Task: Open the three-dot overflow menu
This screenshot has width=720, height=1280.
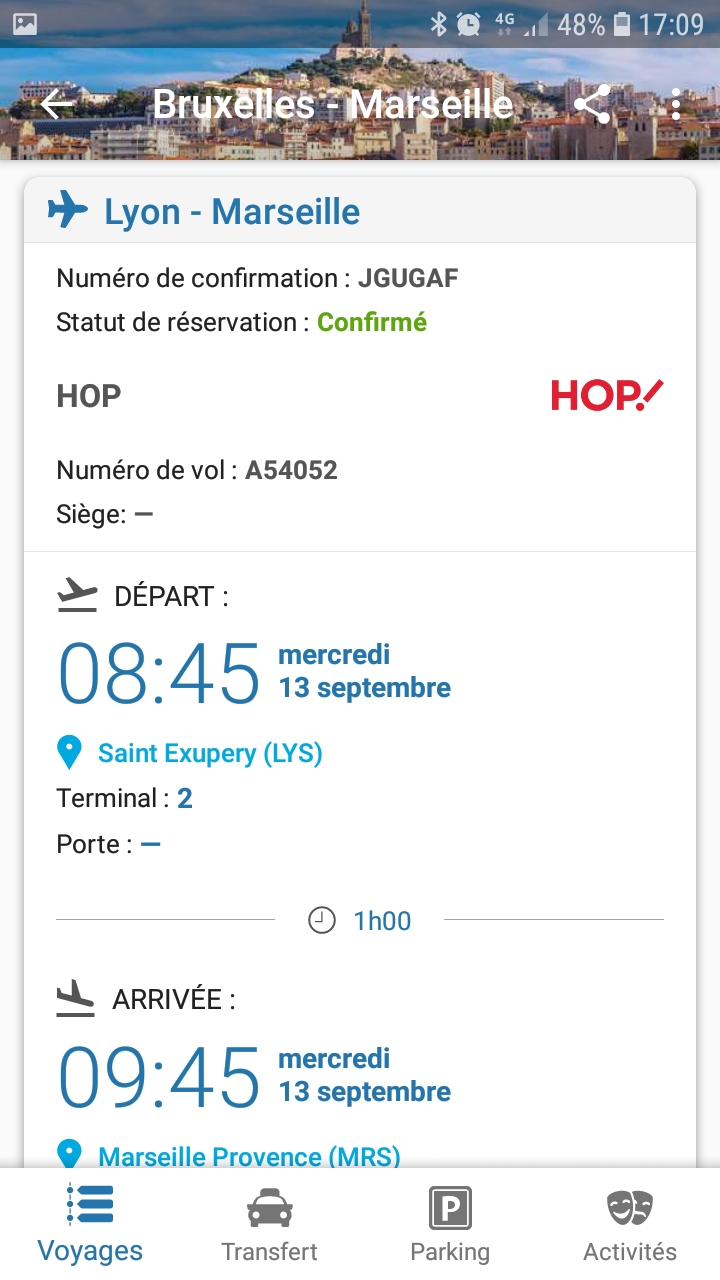Action: click(676, 104)
